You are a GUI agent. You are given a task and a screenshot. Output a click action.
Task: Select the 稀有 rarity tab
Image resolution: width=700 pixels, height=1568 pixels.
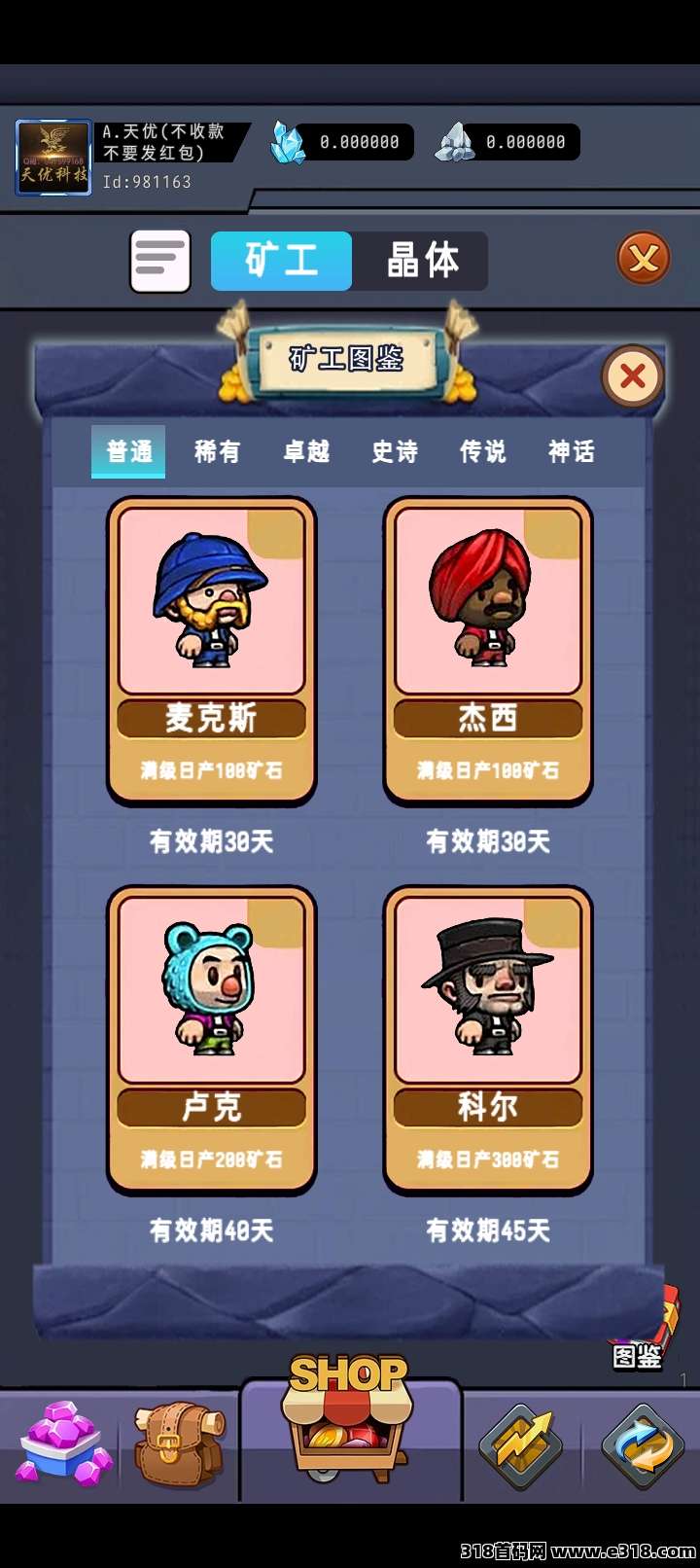click(x=217, y=451)
